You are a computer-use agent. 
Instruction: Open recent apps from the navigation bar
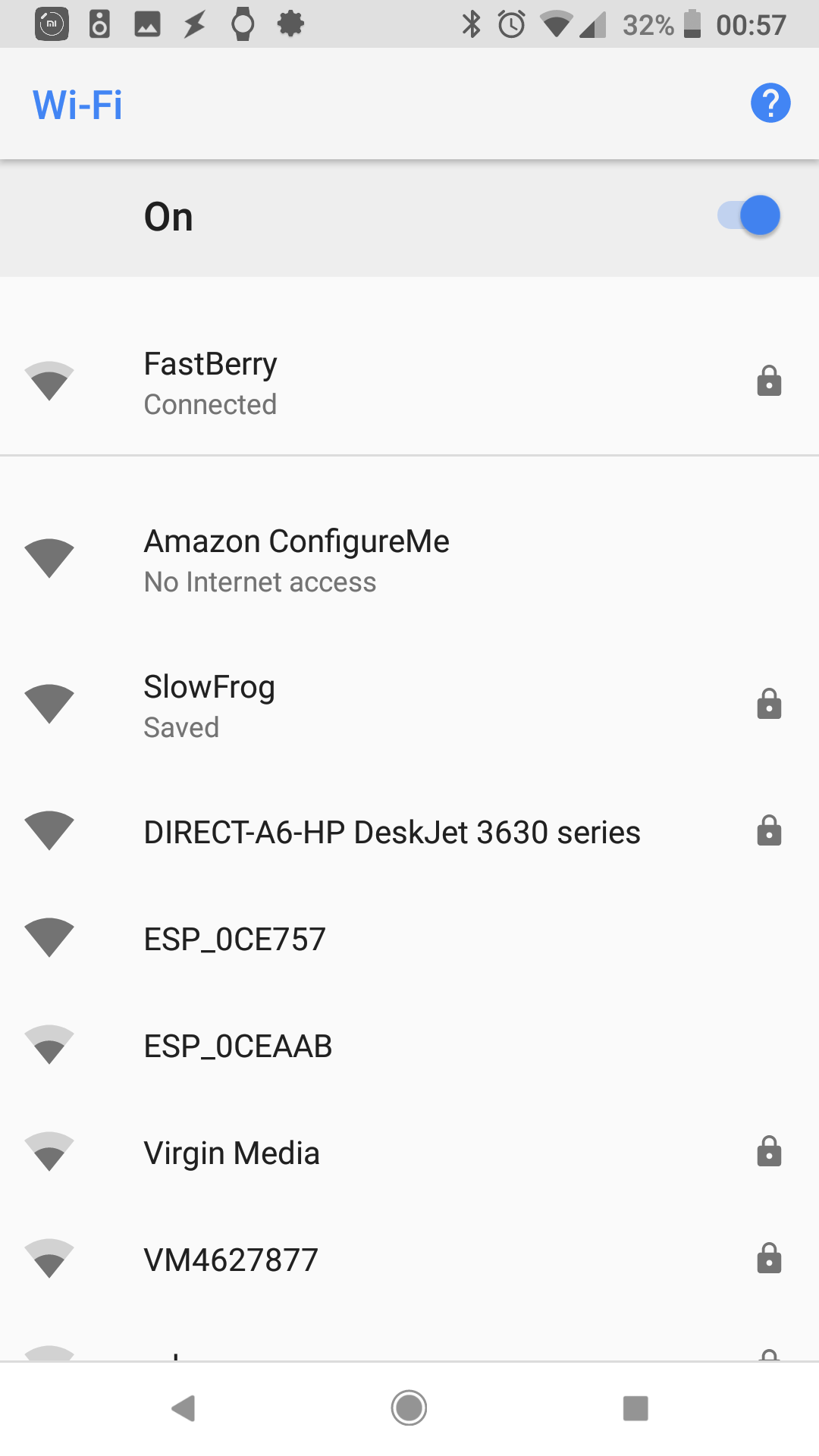click(x=635, y=1408)
